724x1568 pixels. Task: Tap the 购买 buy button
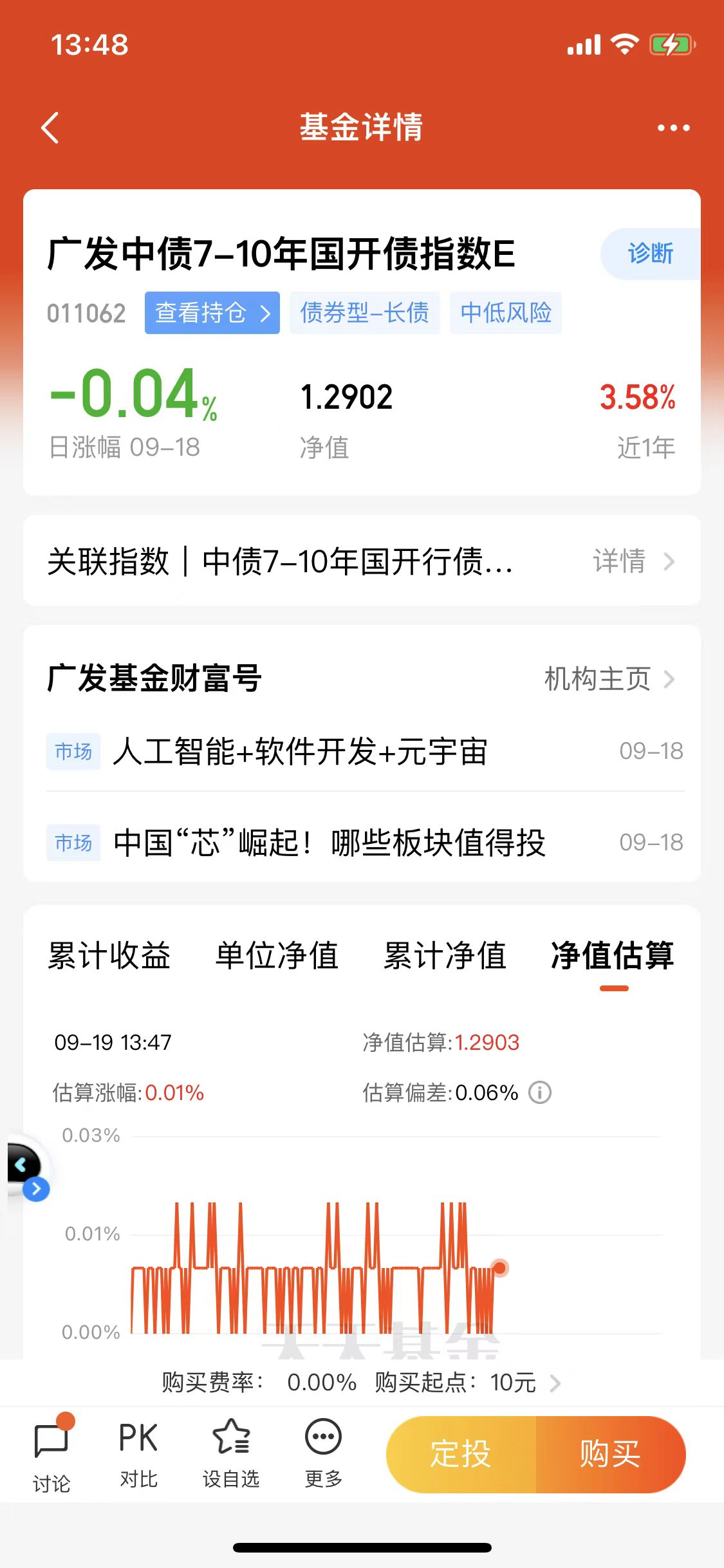point(609,1454)
